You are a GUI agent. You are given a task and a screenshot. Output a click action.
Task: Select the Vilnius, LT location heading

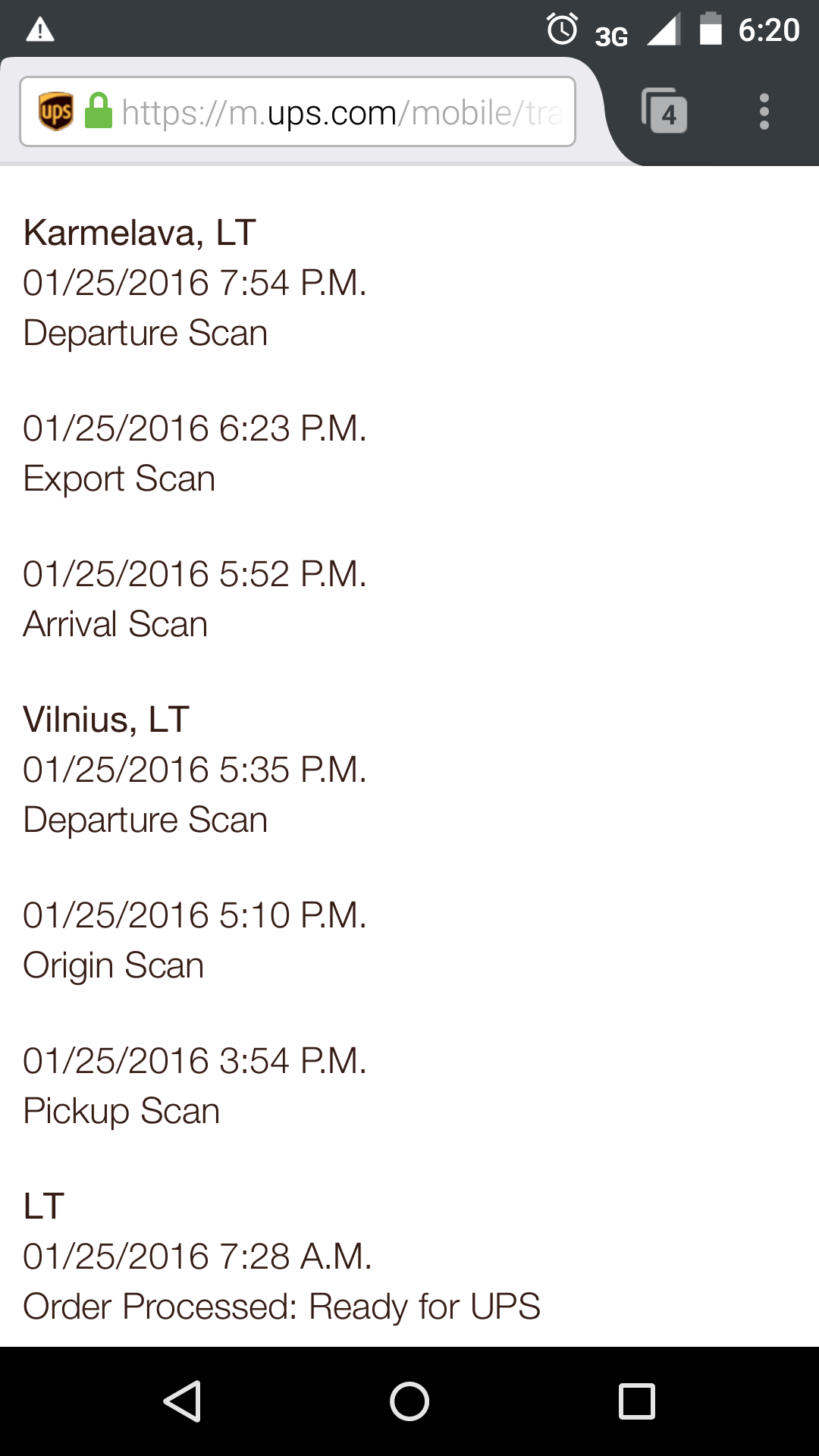tap(106, 720)
